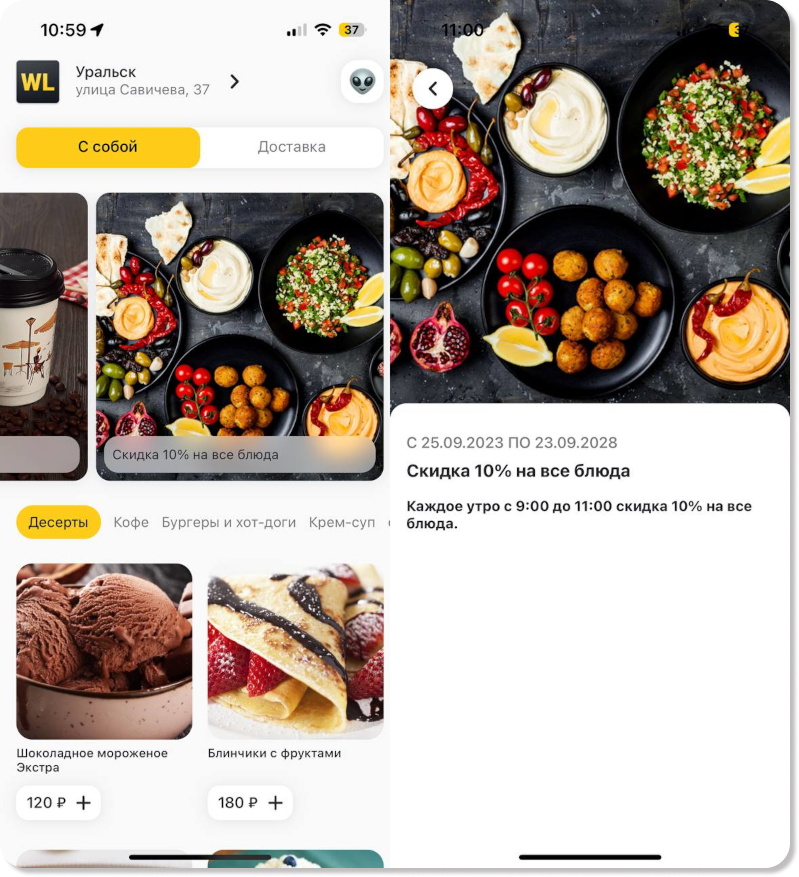Screen dimensions: 799x877
Task: Show the Кофе category
Action: tap(131, 522)
